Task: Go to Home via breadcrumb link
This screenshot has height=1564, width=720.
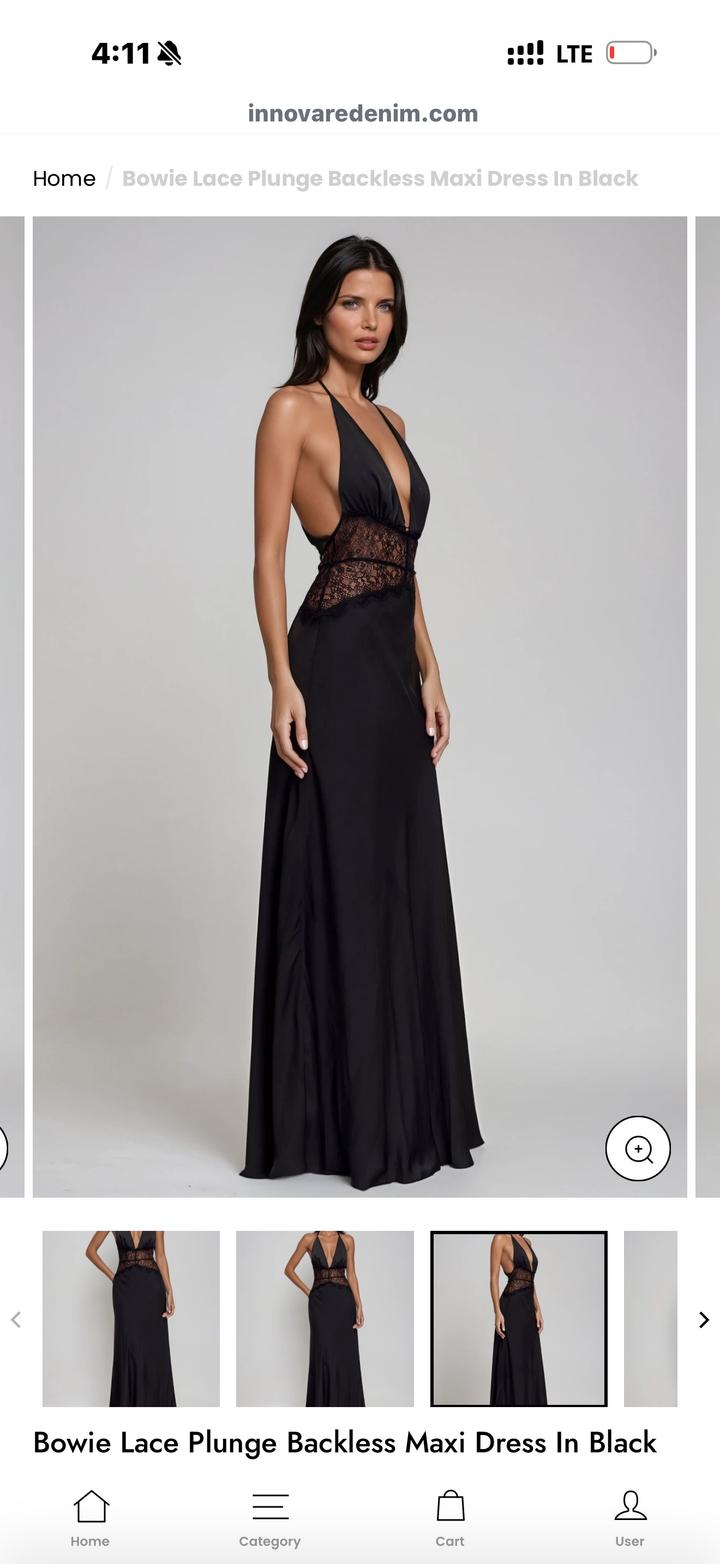Action: (64, 178)
